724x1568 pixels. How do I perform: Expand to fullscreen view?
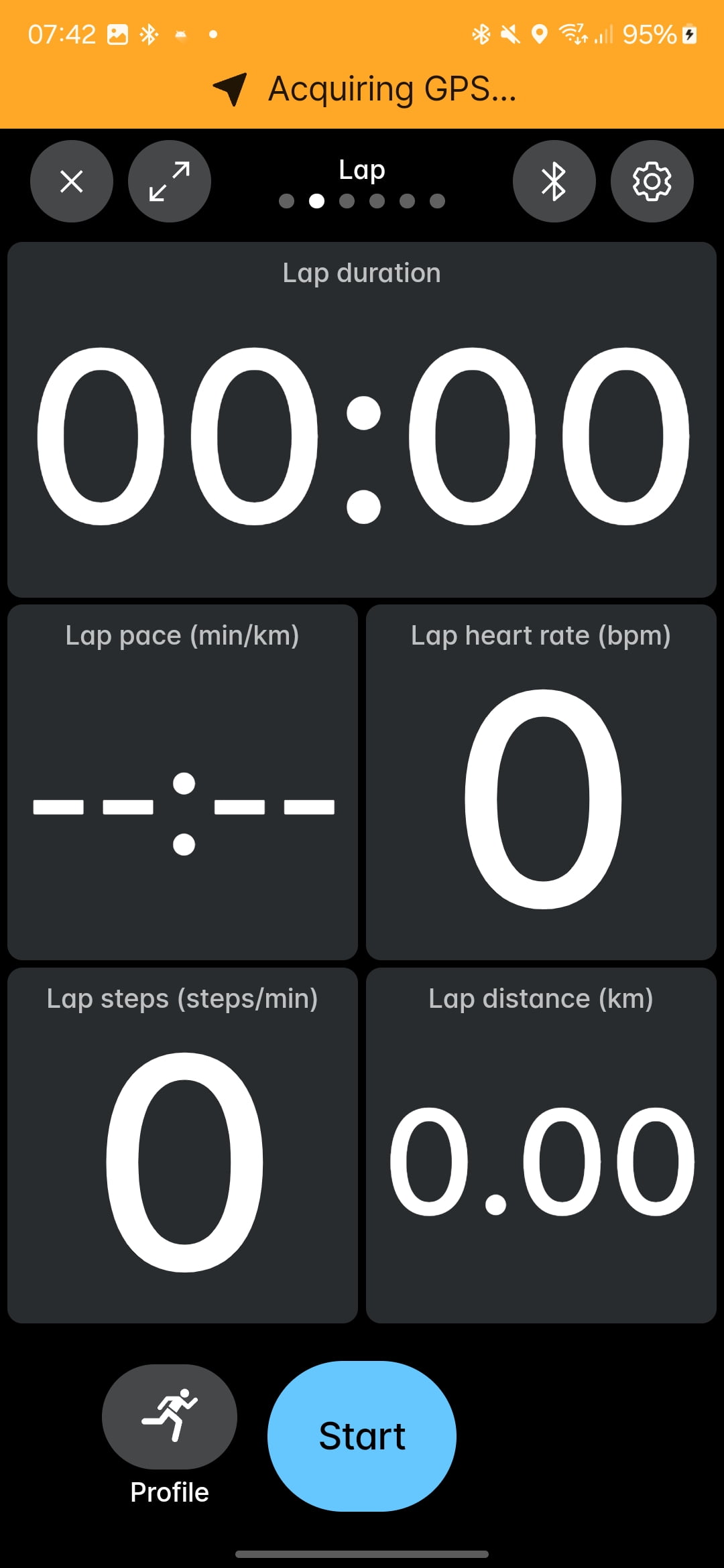pos(169,181)
